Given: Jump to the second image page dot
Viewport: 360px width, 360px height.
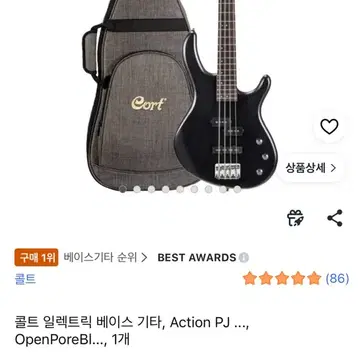Looking at the screenshot, I should [x=137, y=189].
